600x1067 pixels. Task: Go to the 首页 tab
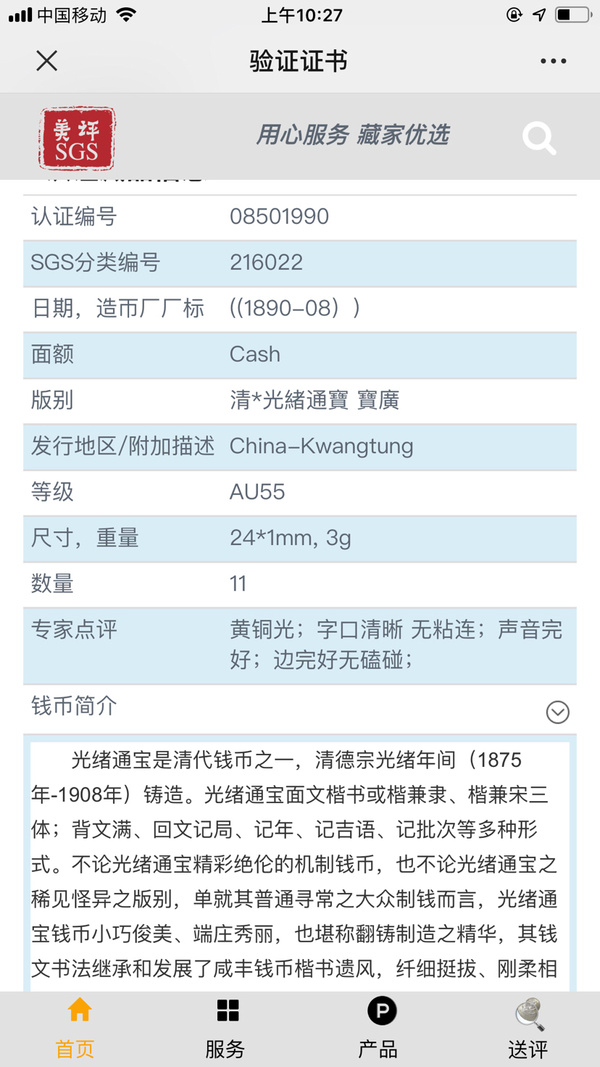[x=75, y=1028]
